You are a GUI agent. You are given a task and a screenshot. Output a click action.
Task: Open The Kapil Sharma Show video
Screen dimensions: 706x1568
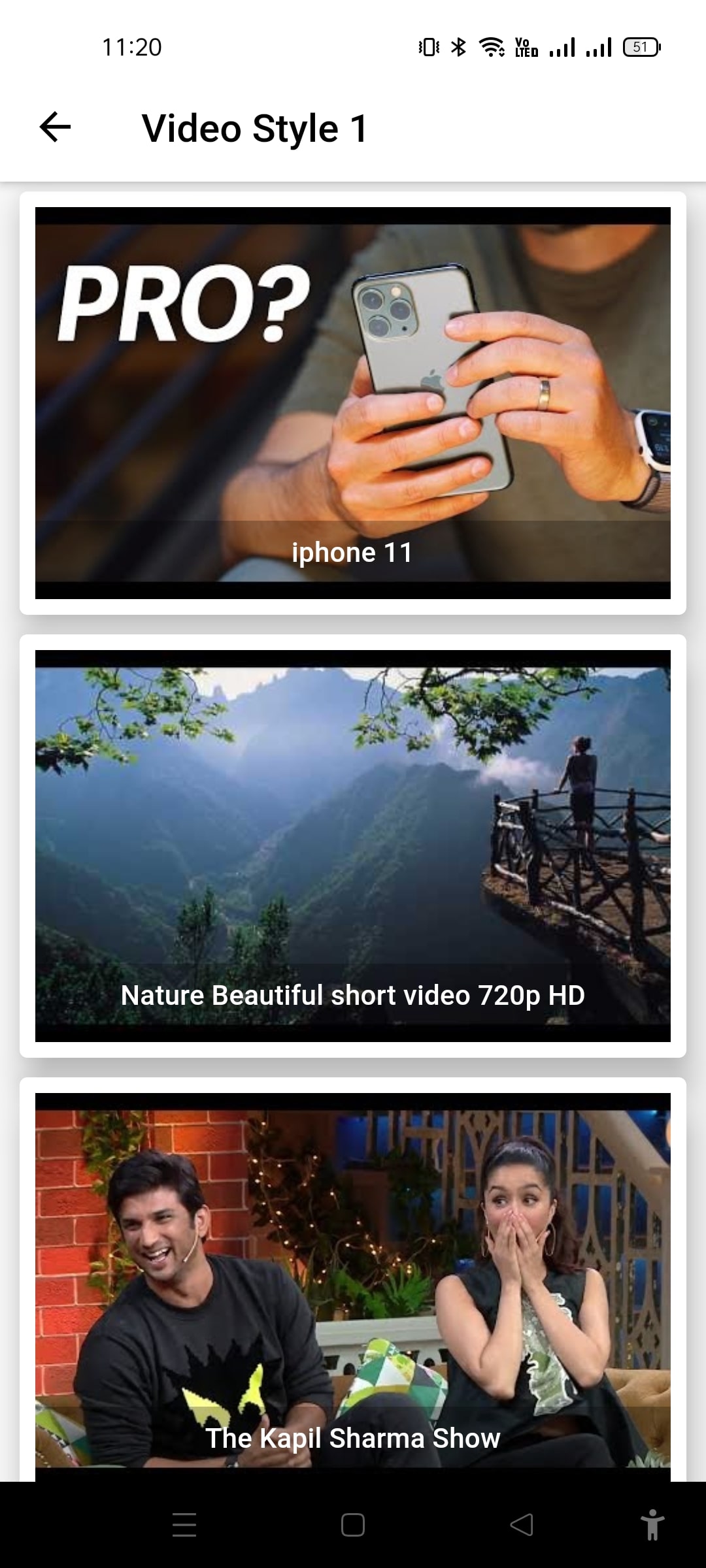click(353, 1281)
